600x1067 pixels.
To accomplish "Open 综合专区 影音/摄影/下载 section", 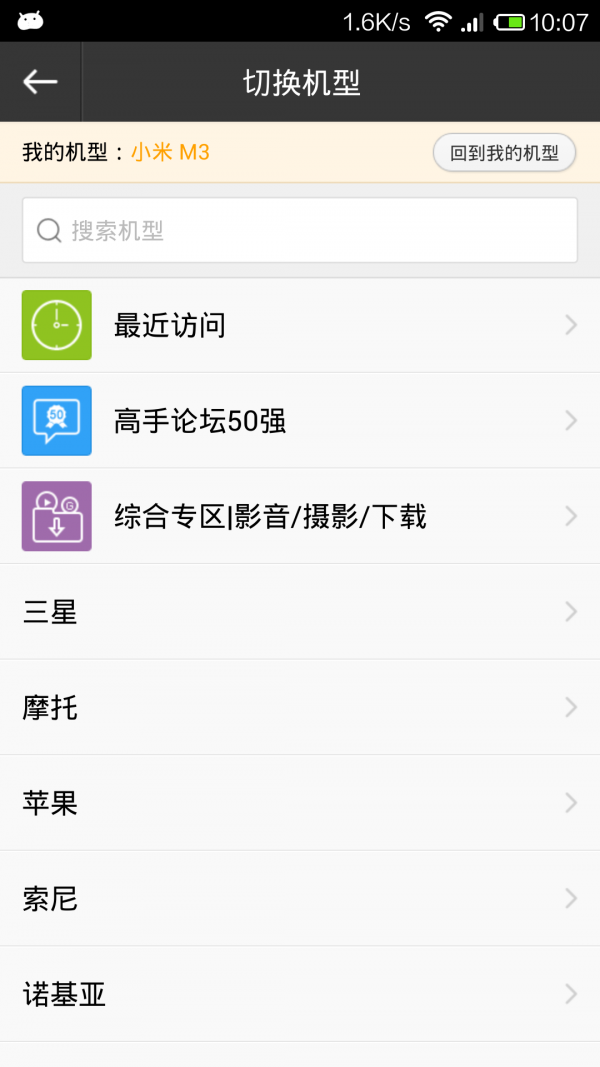I will (x=300, y=516).
